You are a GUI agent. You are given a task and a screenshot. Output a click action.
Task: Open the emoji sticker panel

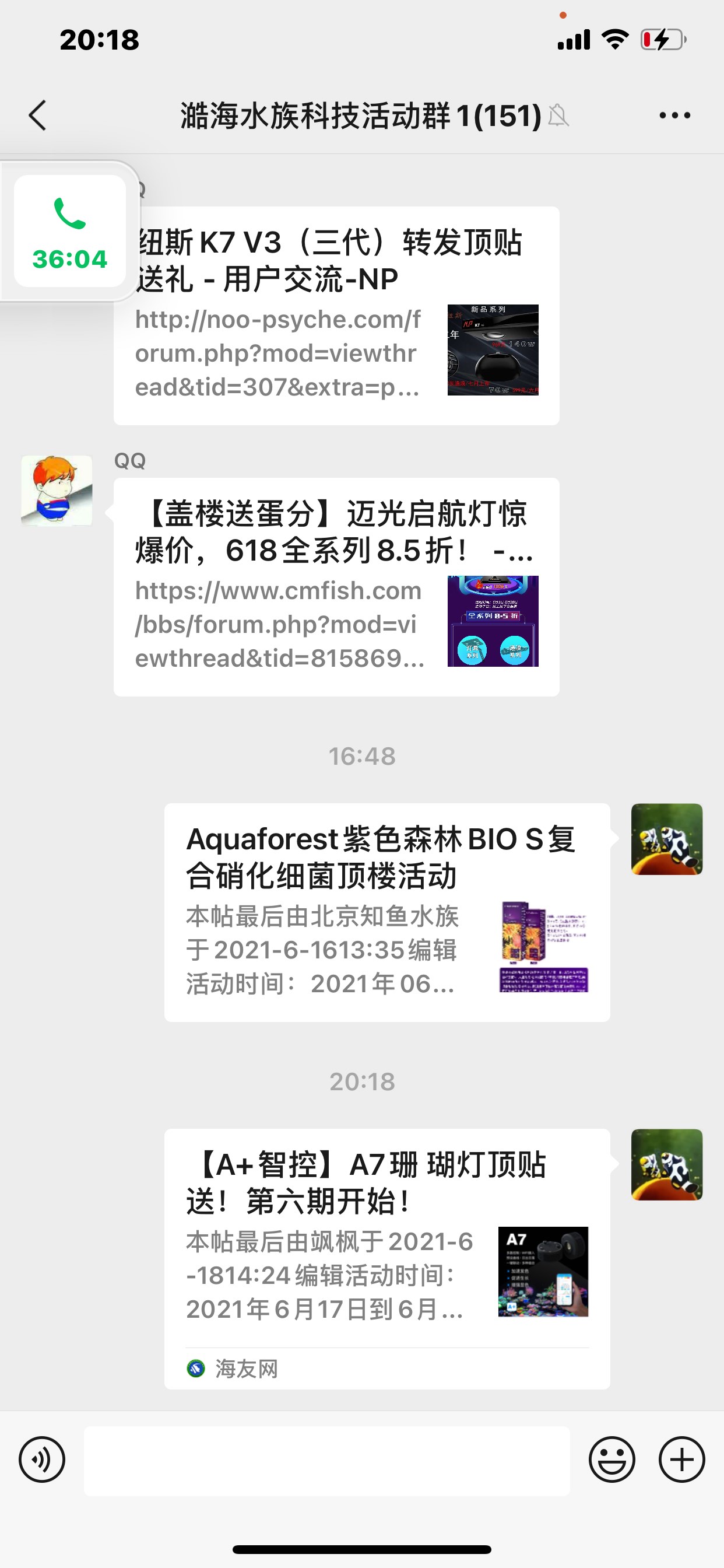[x=611, y=1459]
